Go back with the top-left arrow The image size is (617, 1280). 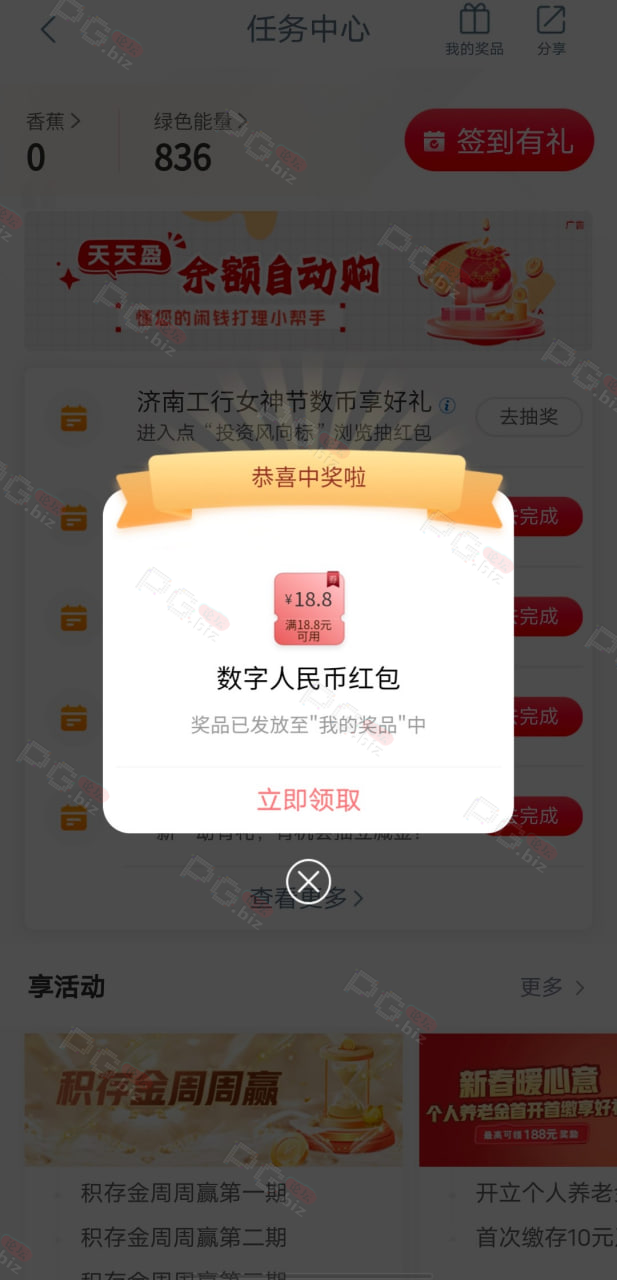point(48,29)
